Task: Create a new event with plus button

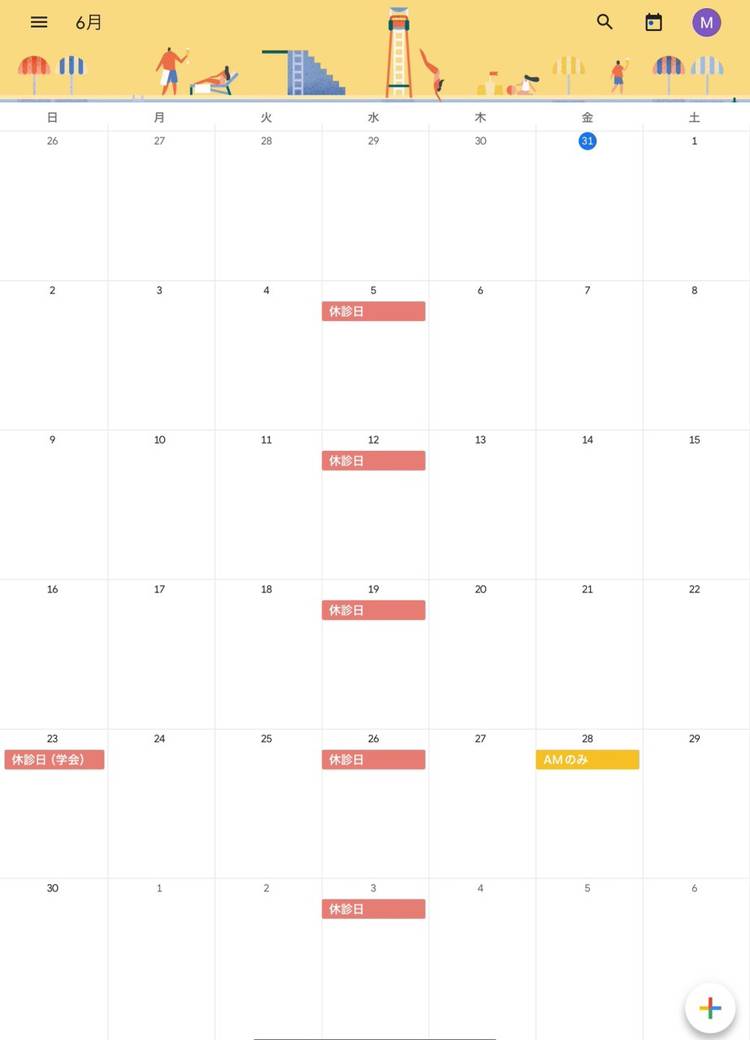Action: (709, 1008)
